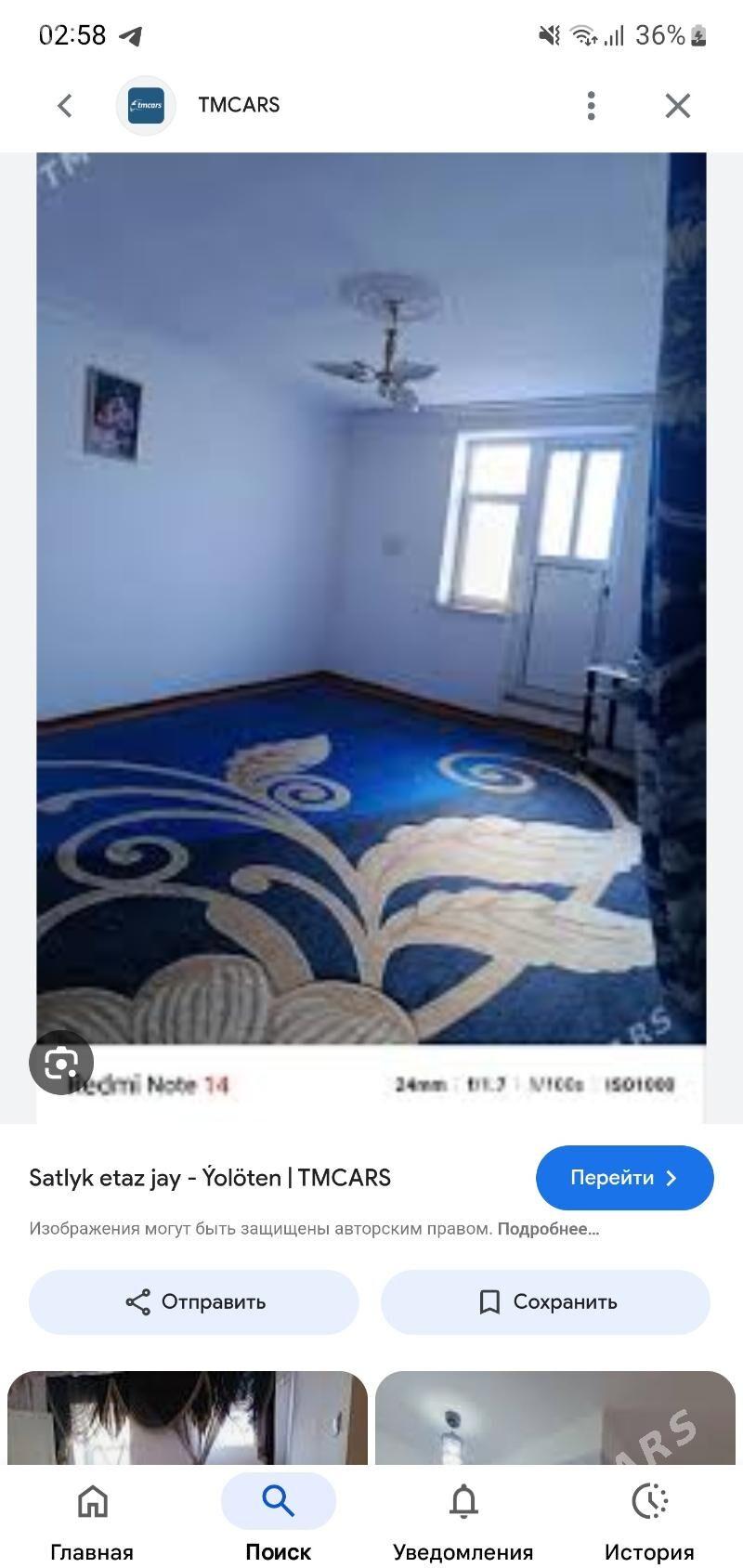This screenshot has height=1568, width=743.
Task: Go back using the arrow icon
Action: pos(64,106)
